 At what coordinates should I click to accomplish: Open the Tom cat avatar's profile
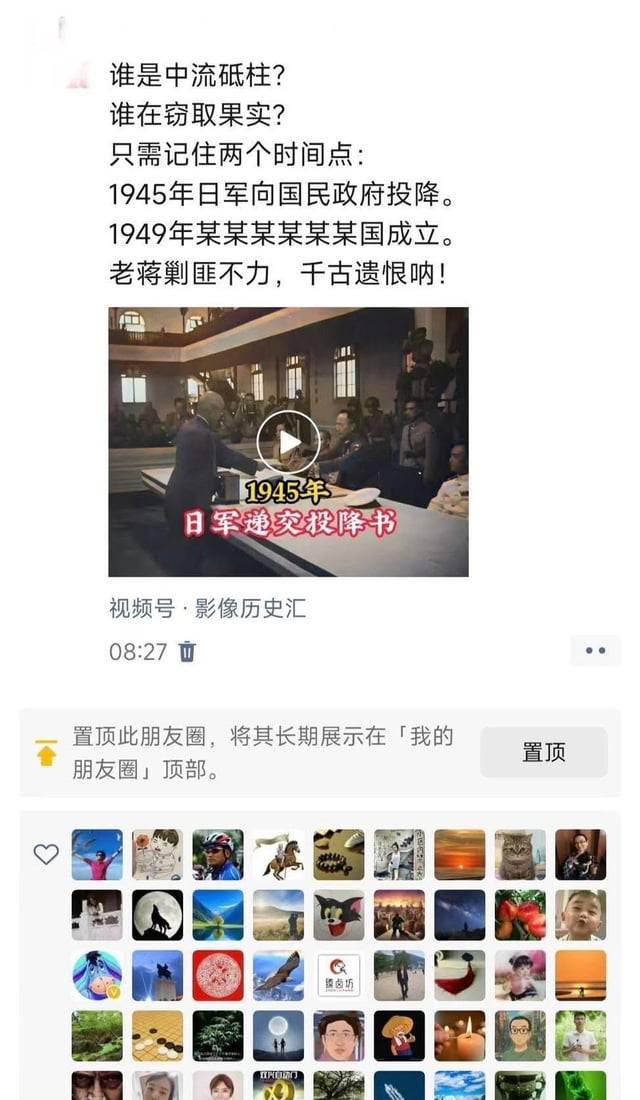339,915
